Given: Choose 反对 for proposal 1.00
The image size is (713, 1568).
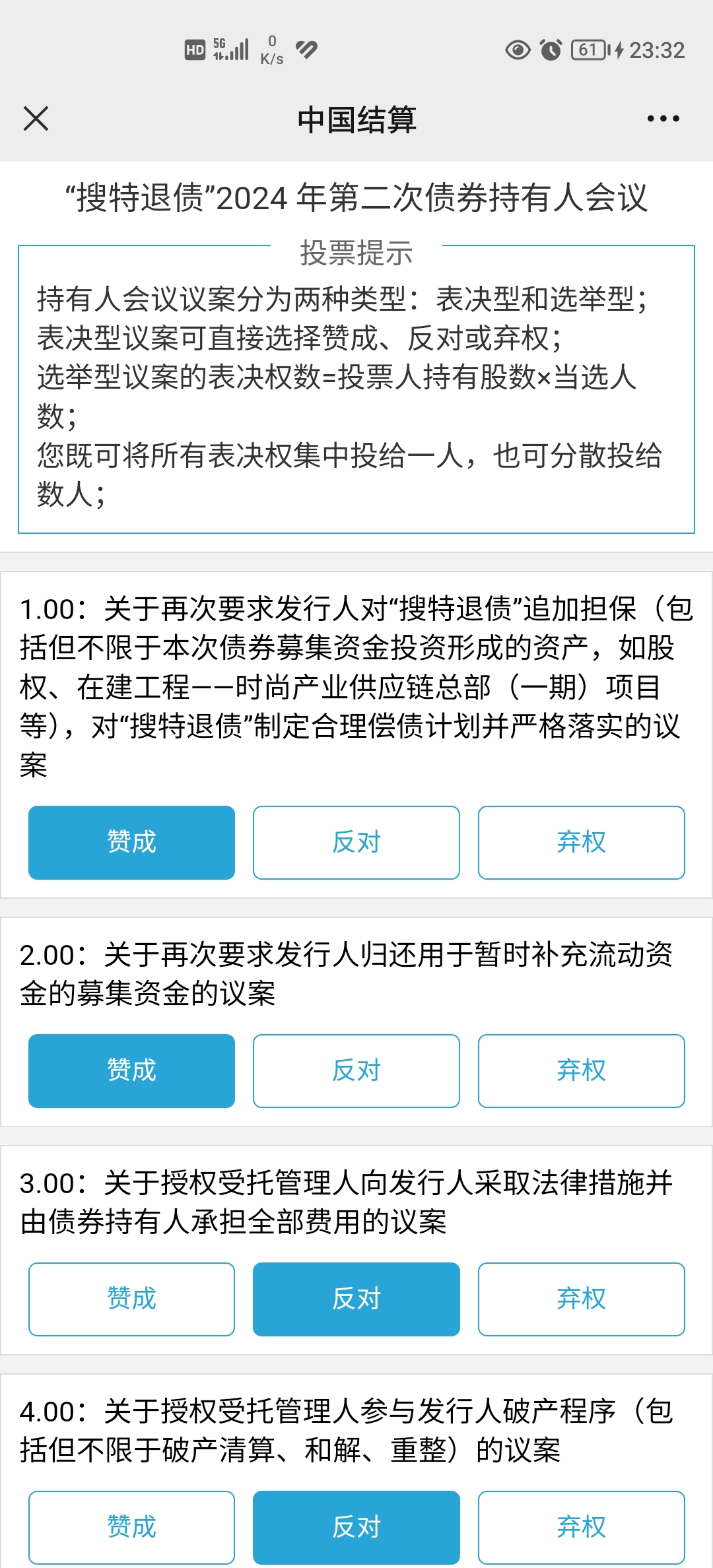Looking at the screenshot, I should [356, 842].
